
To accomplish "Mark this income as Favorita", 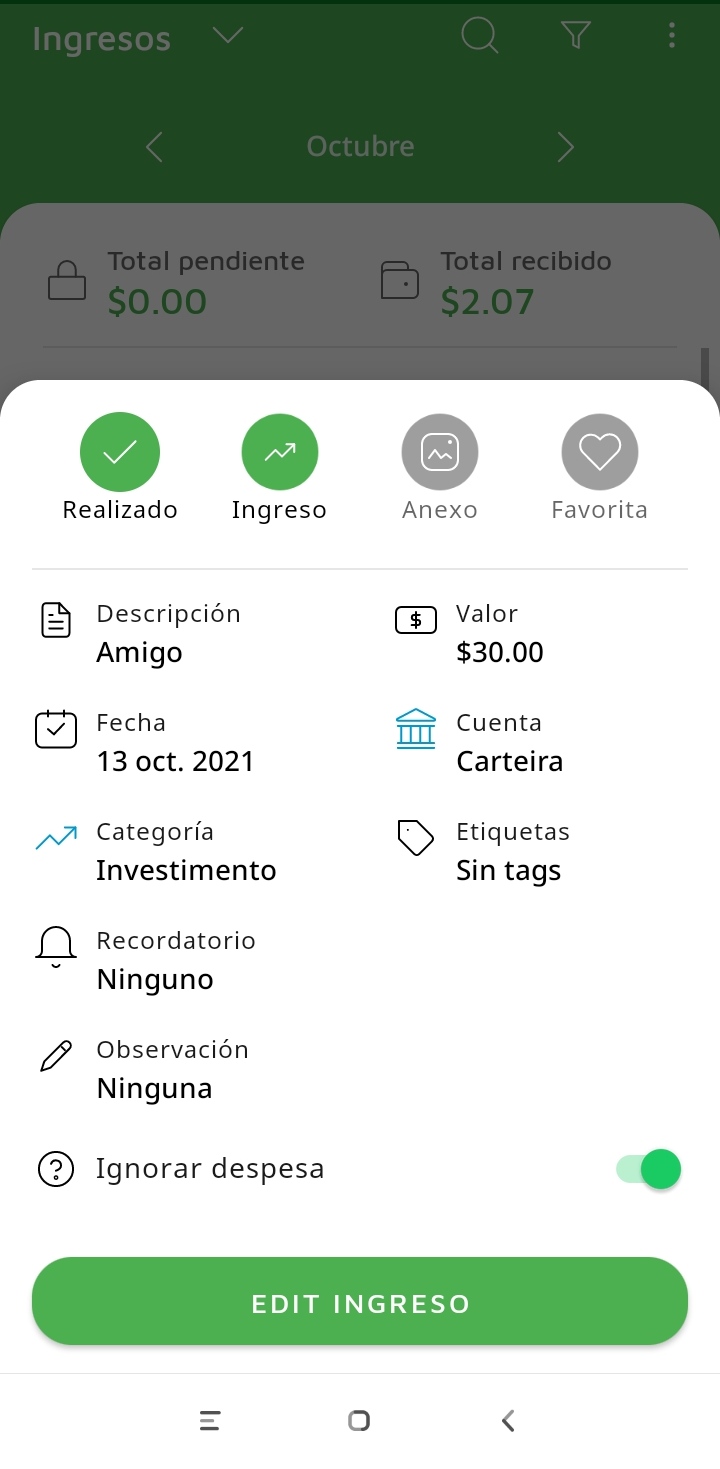I will 600,452.
